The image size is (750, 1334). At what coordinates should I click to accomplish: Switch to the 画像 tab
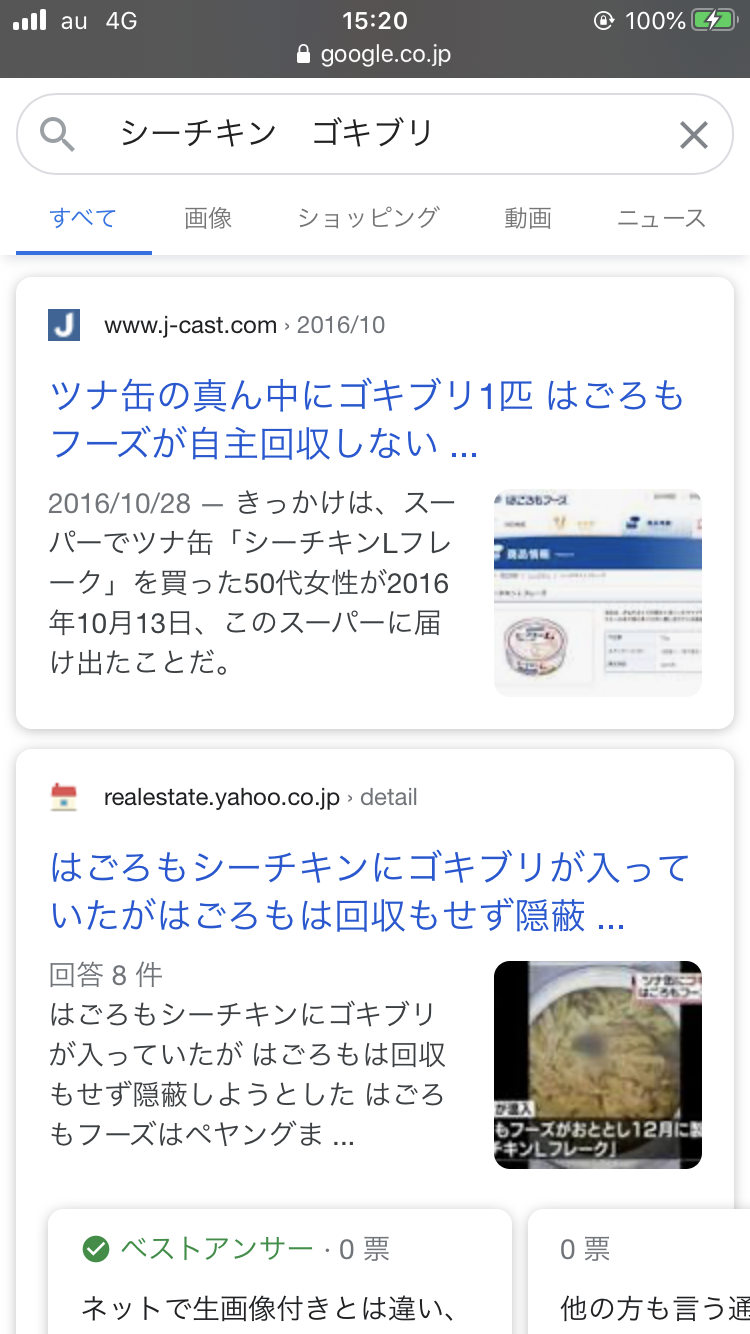click(x=208, y=218)
